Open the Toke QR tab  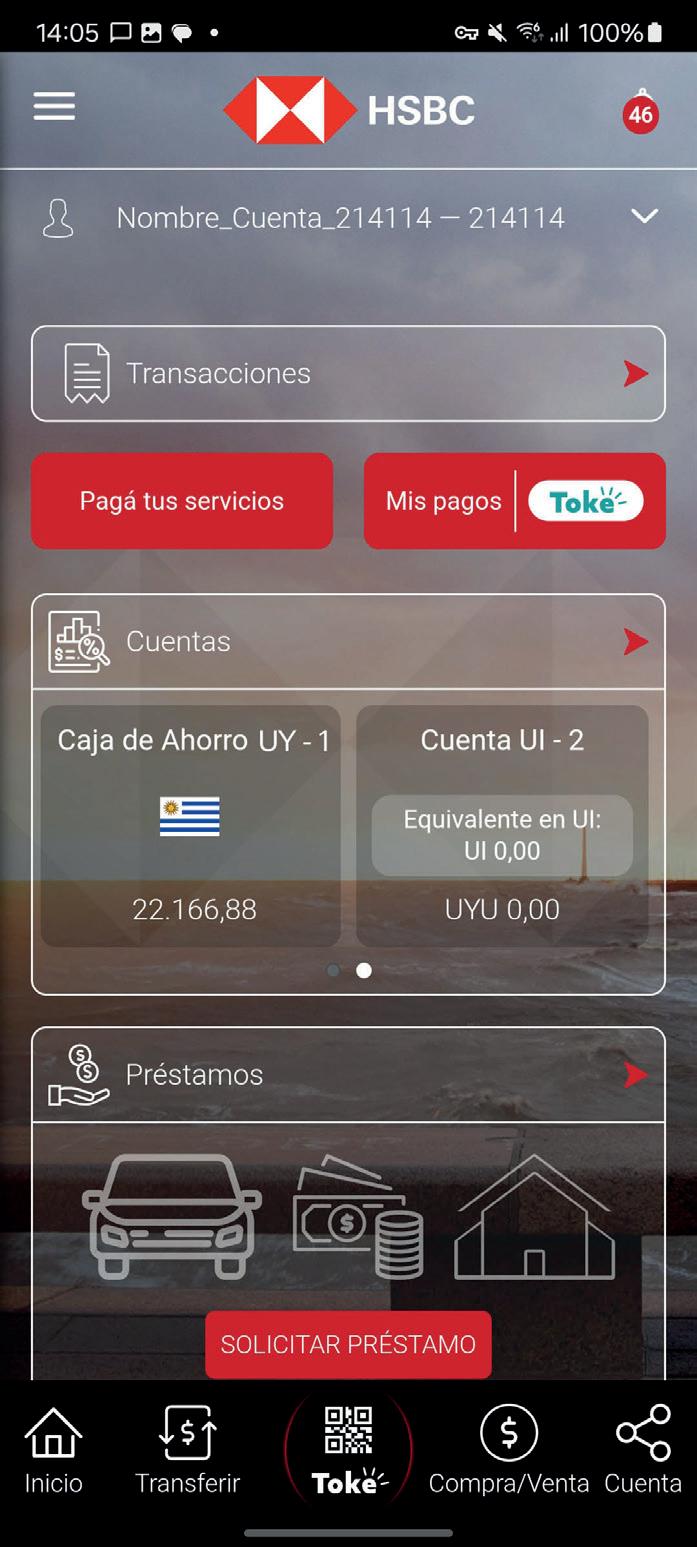point(348,1449)
